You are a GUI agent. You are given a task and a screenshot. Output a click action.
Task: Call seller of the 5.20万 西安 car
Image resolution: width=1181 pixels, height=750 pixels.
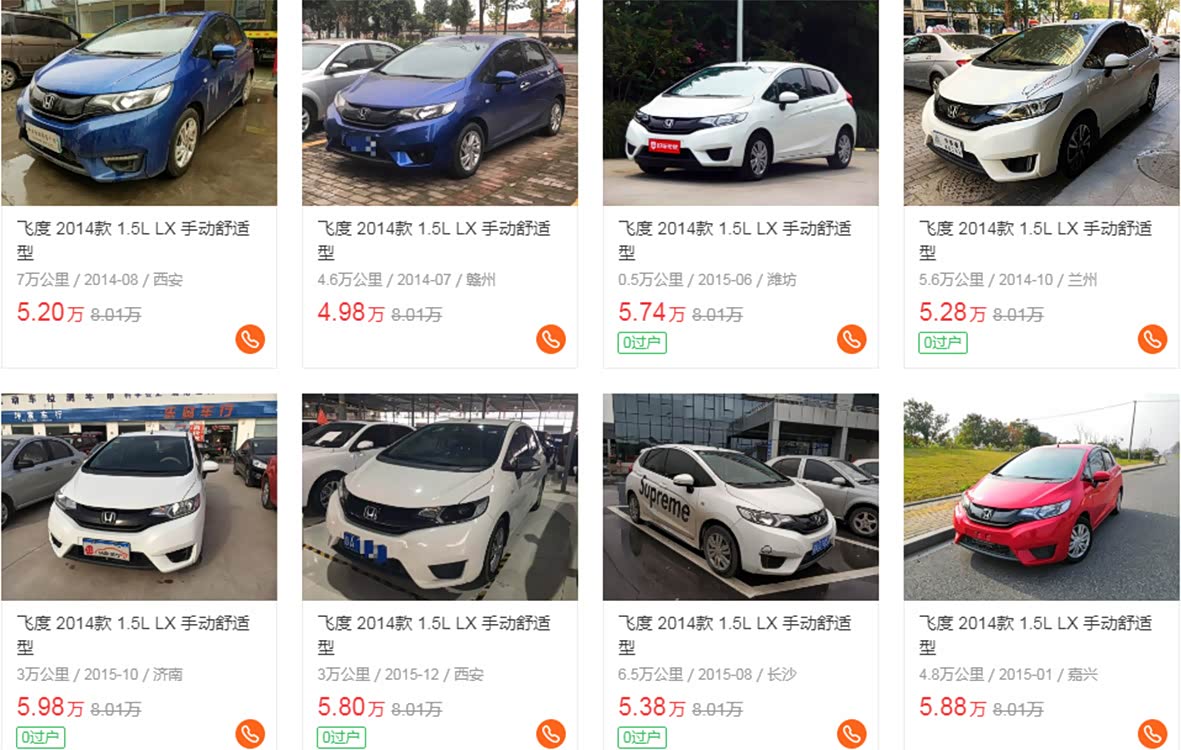[250, 340]
